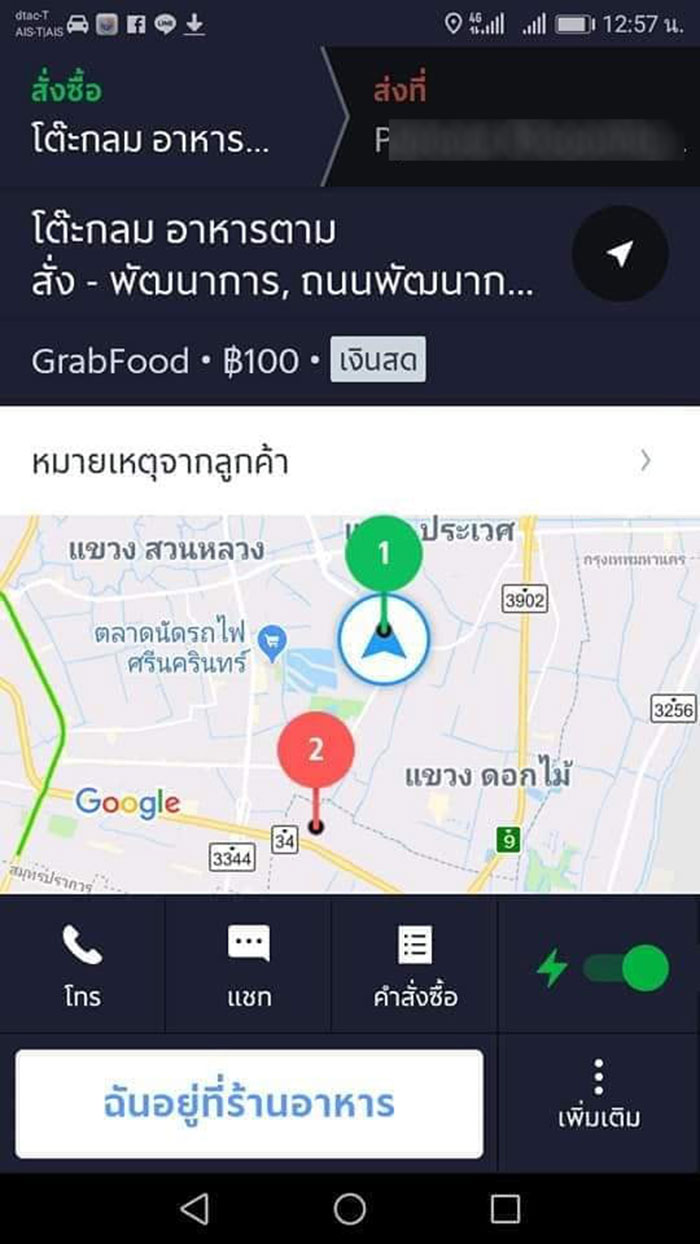
Task: Go to the home screen
Action: [350, 1208]
